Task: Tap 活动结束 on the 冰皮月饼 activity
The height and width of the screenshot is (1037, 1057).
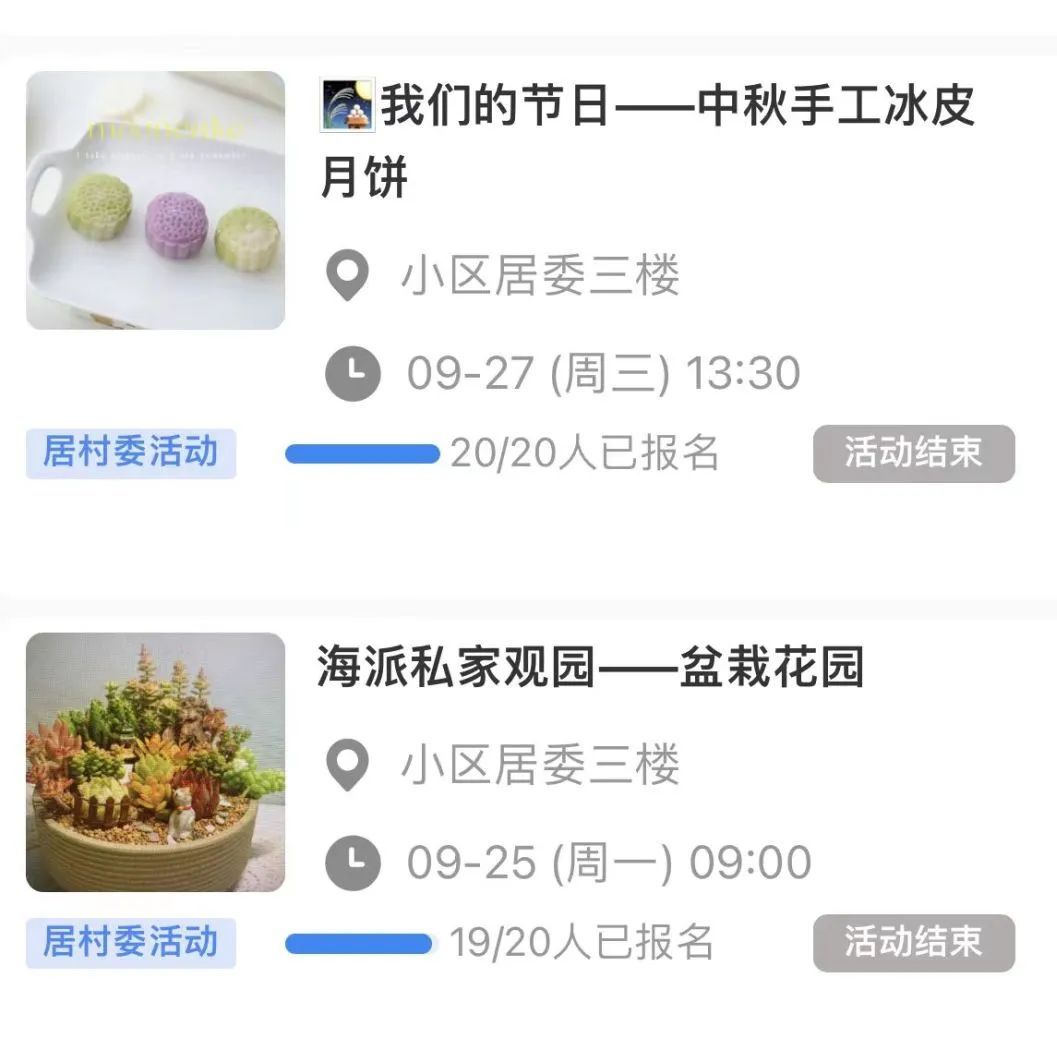Action: (x=913, y=453)
